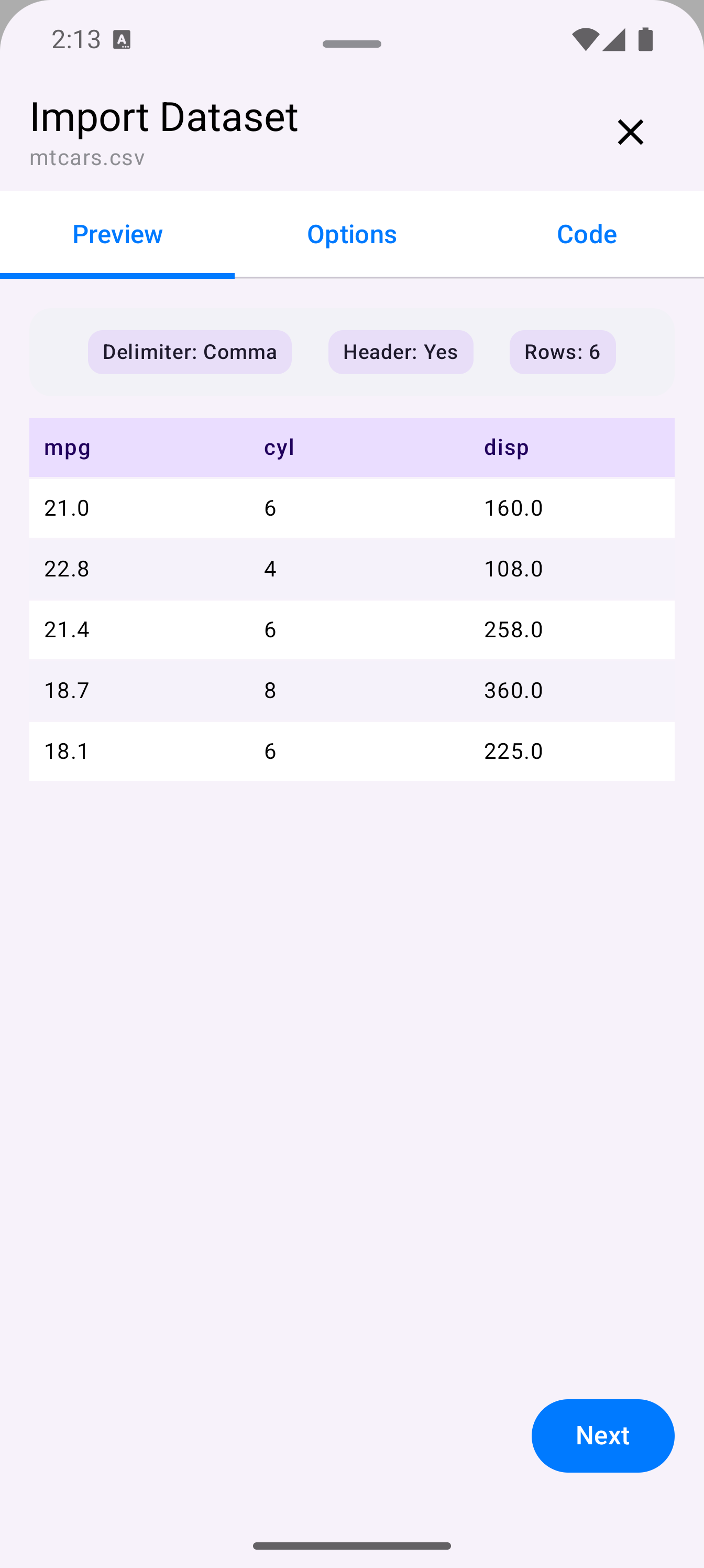This screenshot has width=704, height=1568.
Task: Tap the Delimiter: Comma chip
Action: click(x=190, y=352)
